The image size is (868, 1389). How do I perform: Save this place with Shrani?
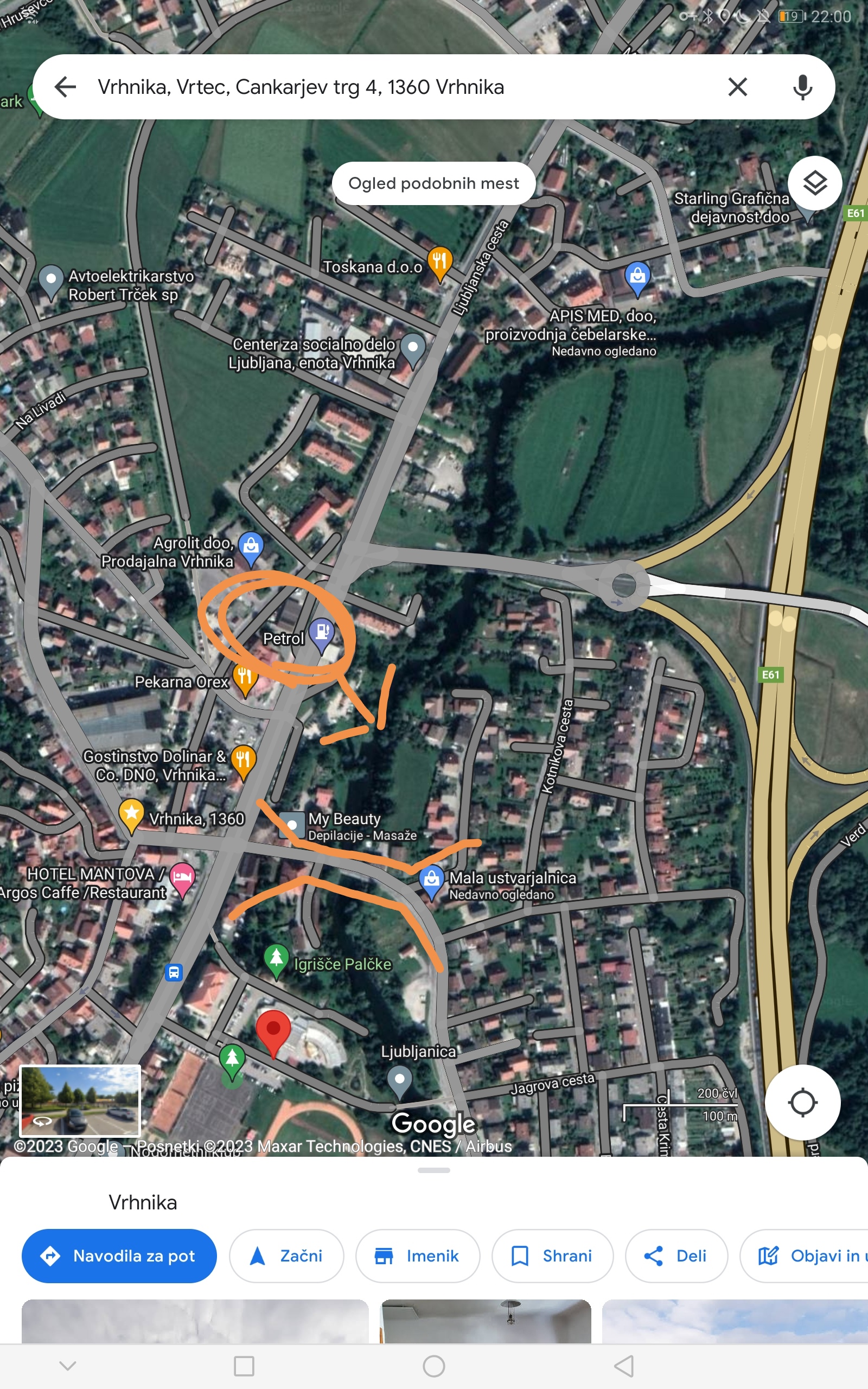[x=552, y=1256]
